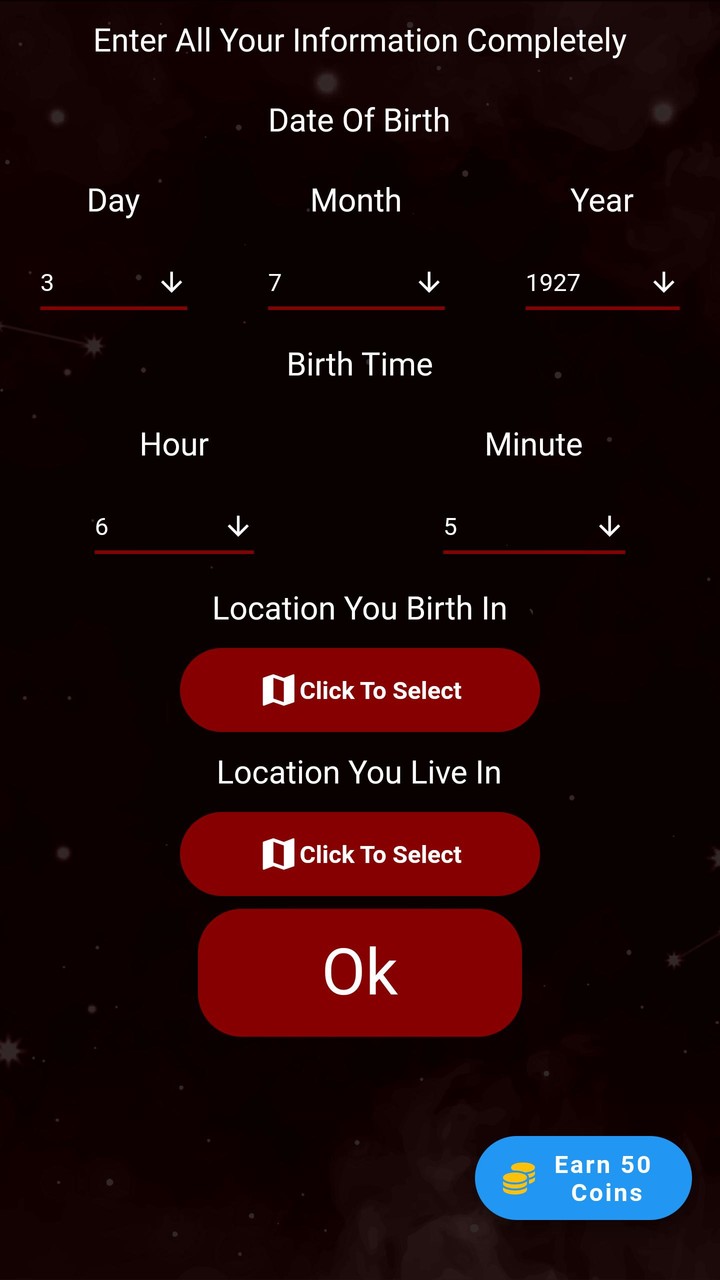Select living location via Click To Select
The width and height of the screenshot is (720, 1280).
(x=360, y=854)
